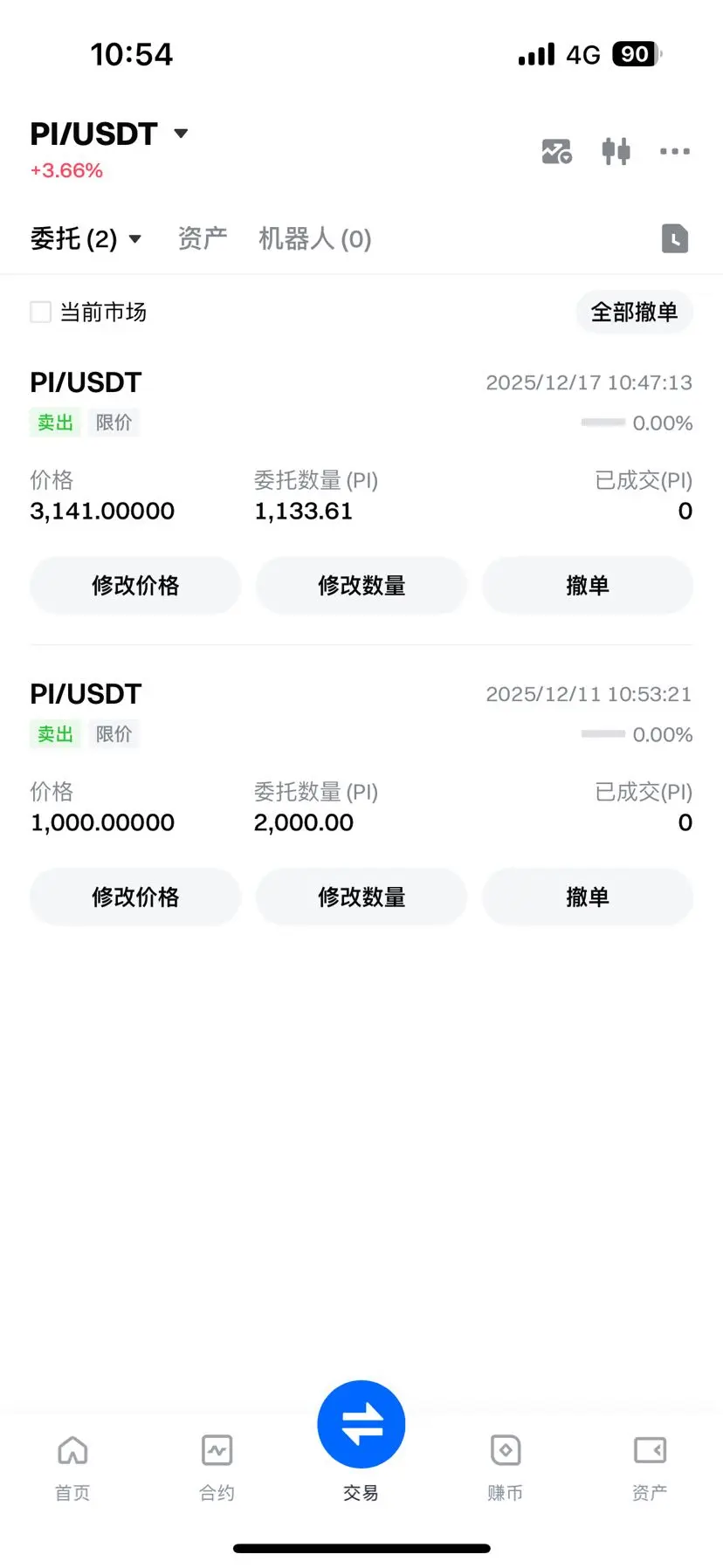Check the 当前市场 checkbox

coord(41,312)
